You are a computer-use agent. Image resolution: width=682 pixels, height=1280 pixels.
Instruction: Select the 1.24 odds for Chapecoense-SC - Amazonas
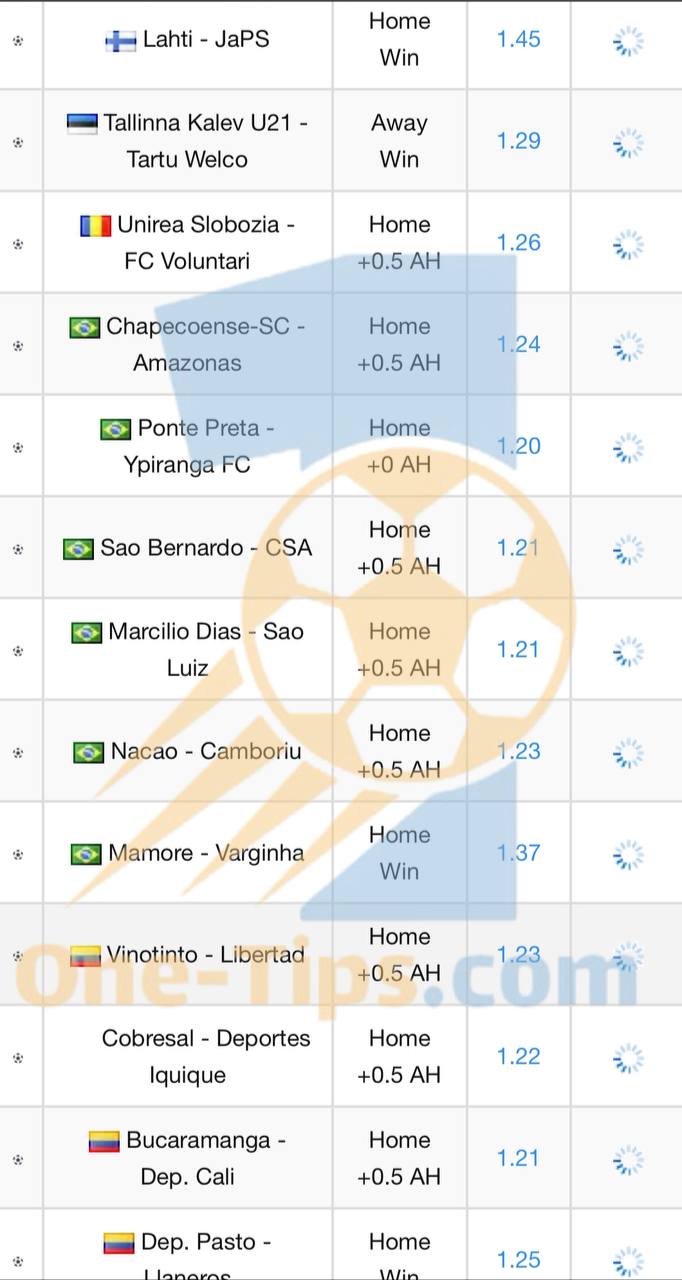518,344
